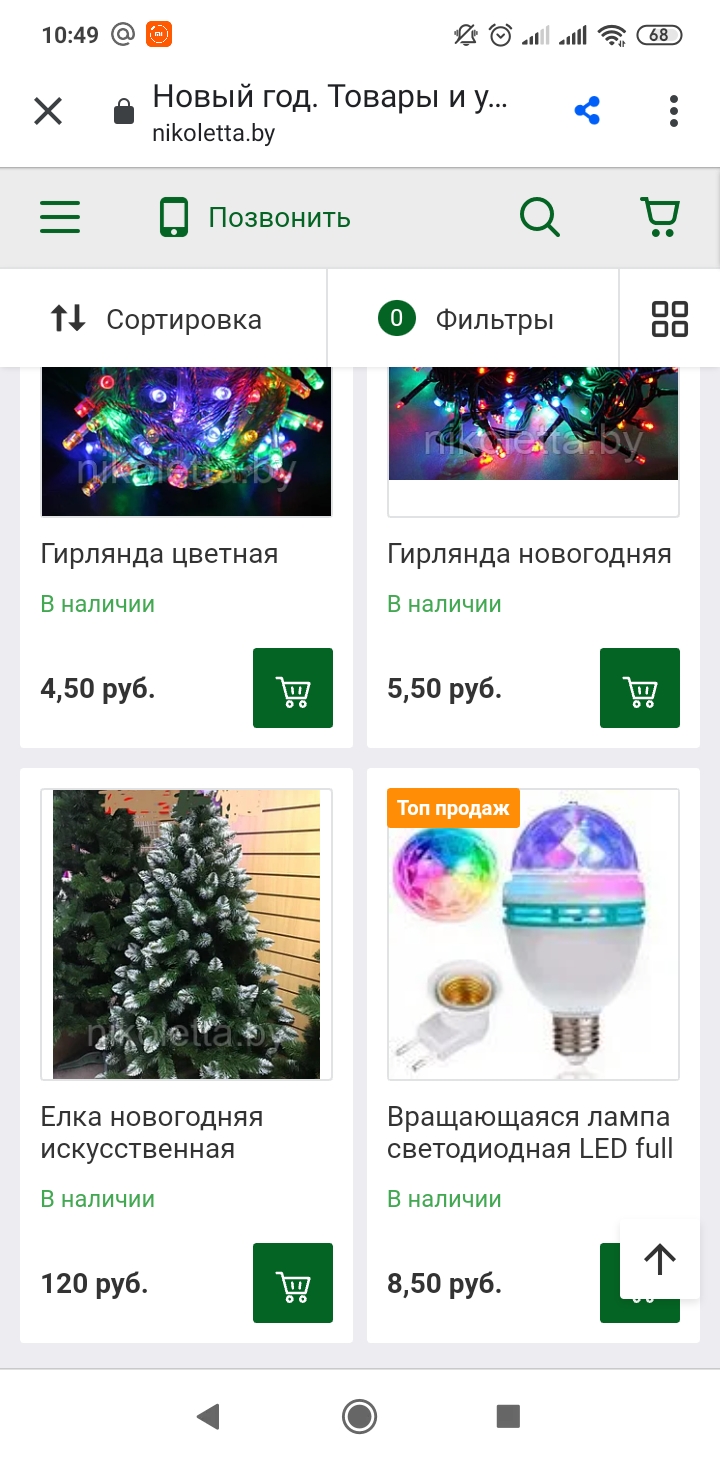Share the nikoletta.by page
Screen dimensions: 720x1464
pyautogui.click(x=587, y=111)
